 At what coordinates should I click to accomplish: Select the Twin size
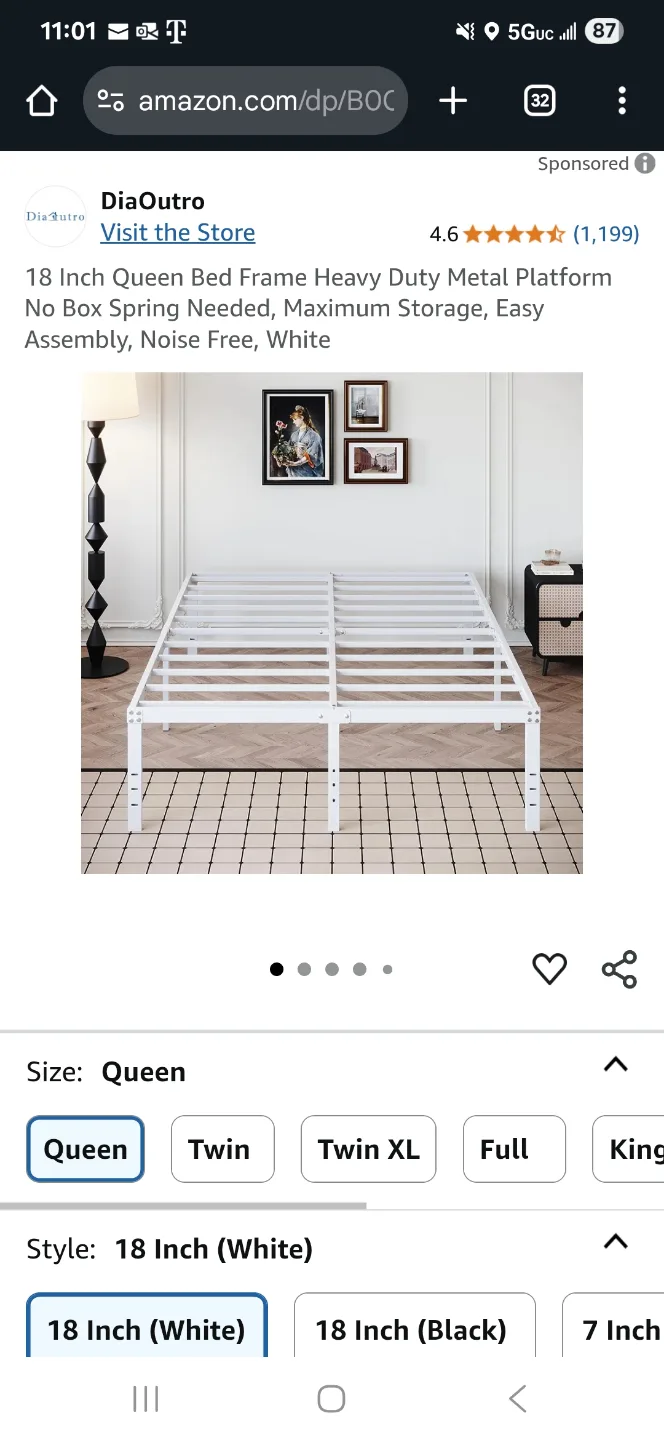(x=222, y=1149)
